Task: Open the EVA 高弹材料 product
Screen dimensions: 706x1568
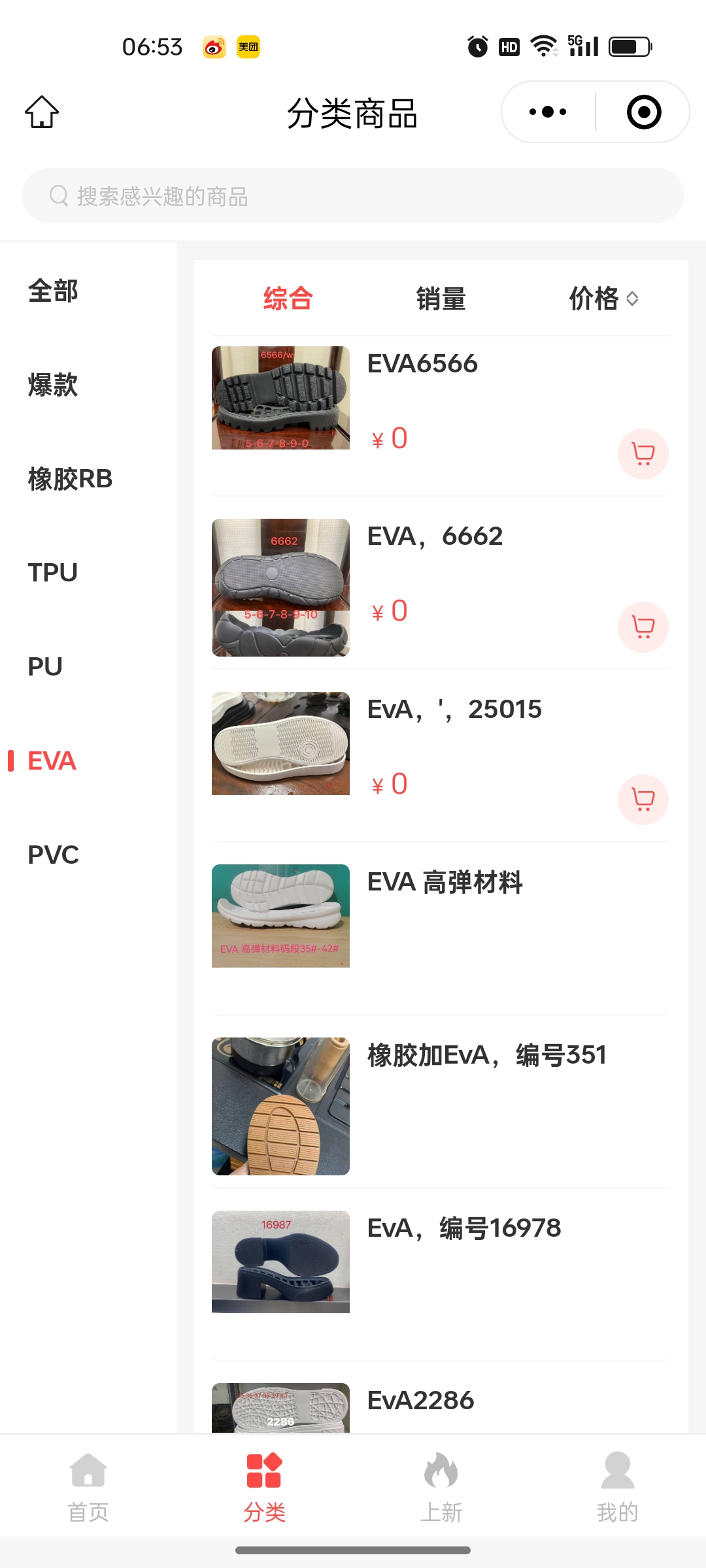Action: 445,883
